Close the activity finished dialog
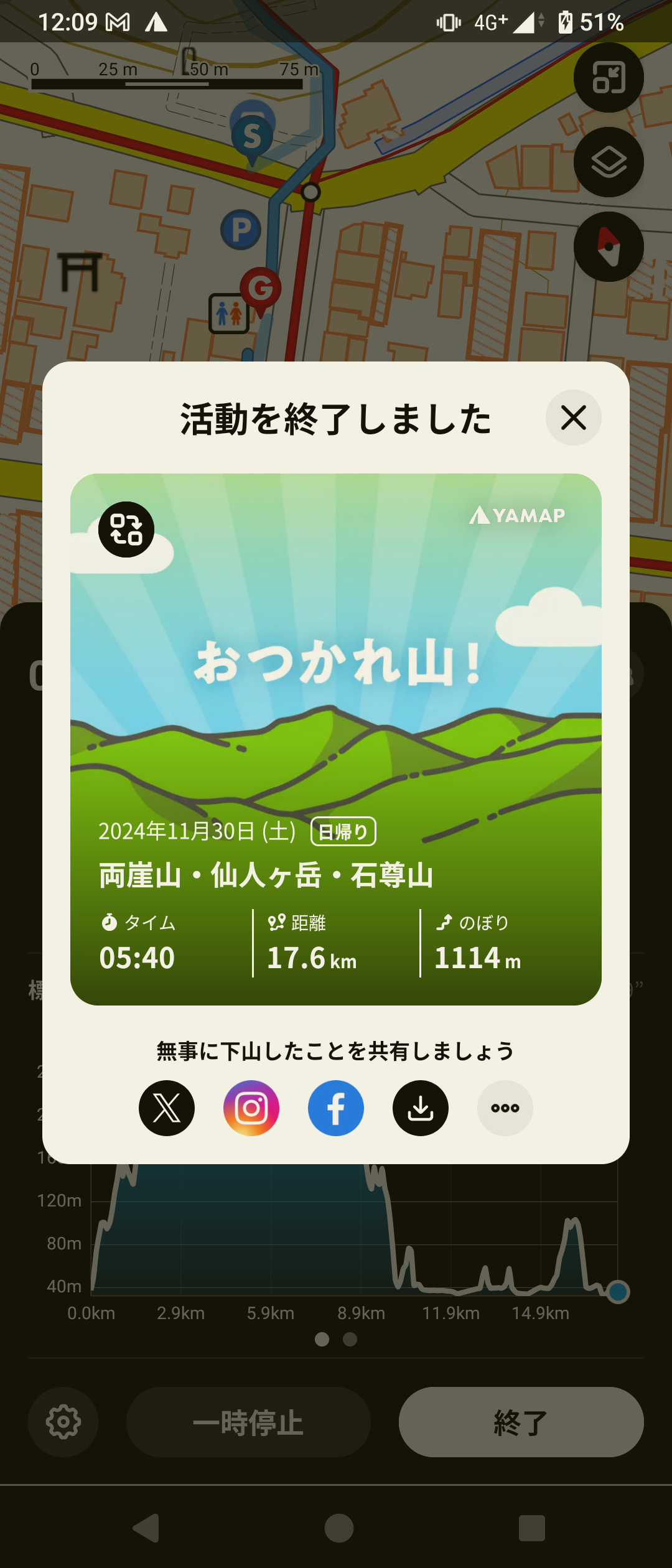Screen dimensions: 672x1568 [573, 418]
